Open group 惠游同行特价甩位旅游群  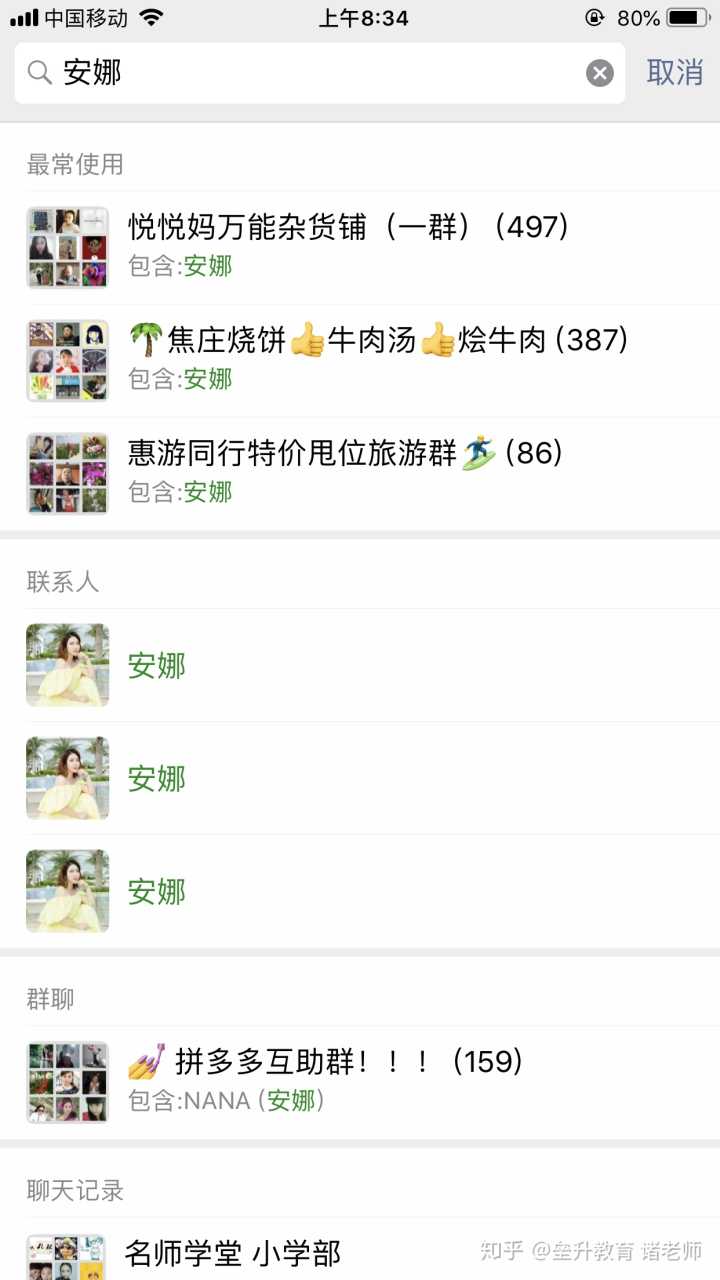coord(360,472)
